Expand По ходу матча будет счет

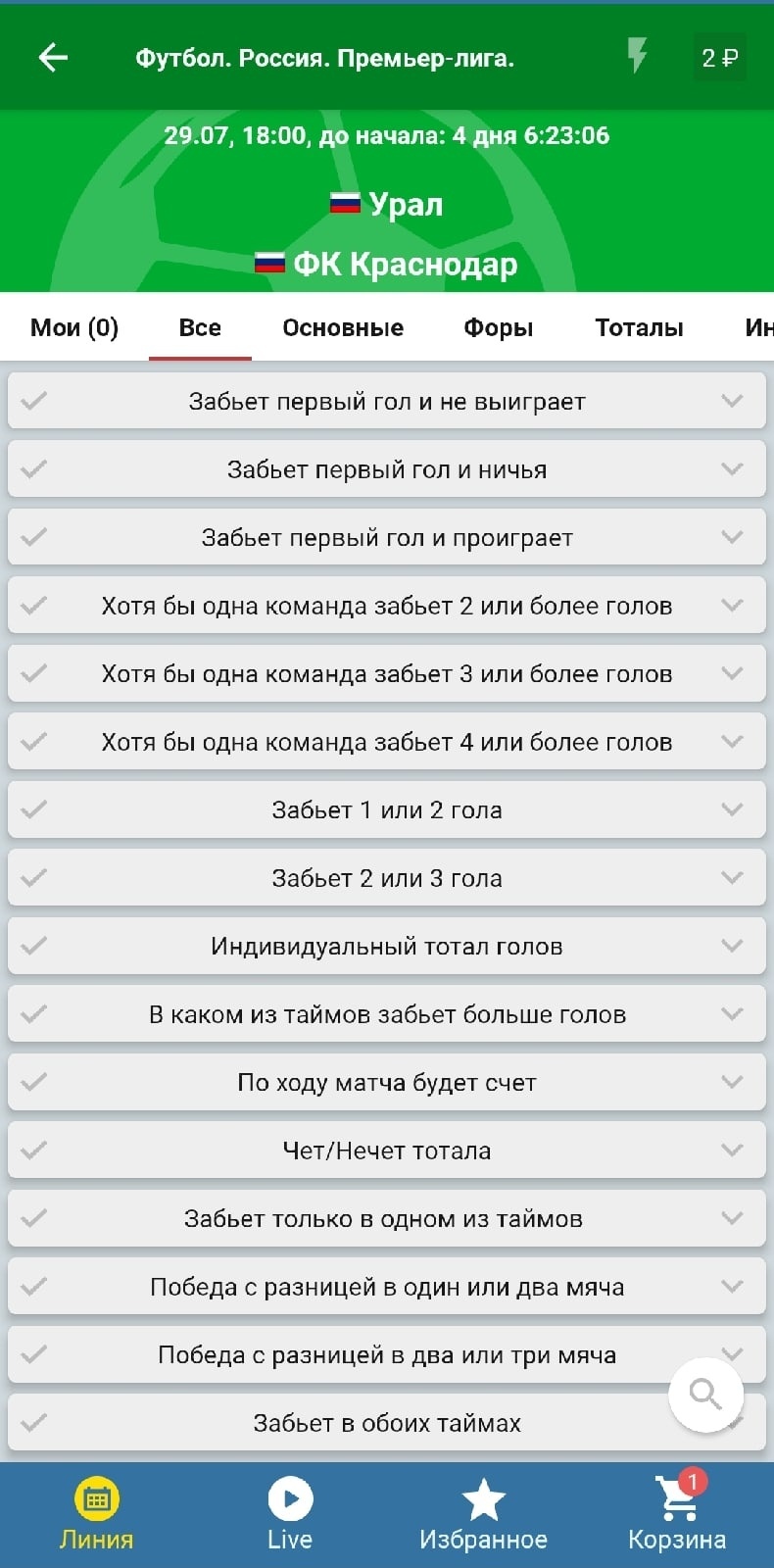pyautogui.click(x=387, y=1082)
